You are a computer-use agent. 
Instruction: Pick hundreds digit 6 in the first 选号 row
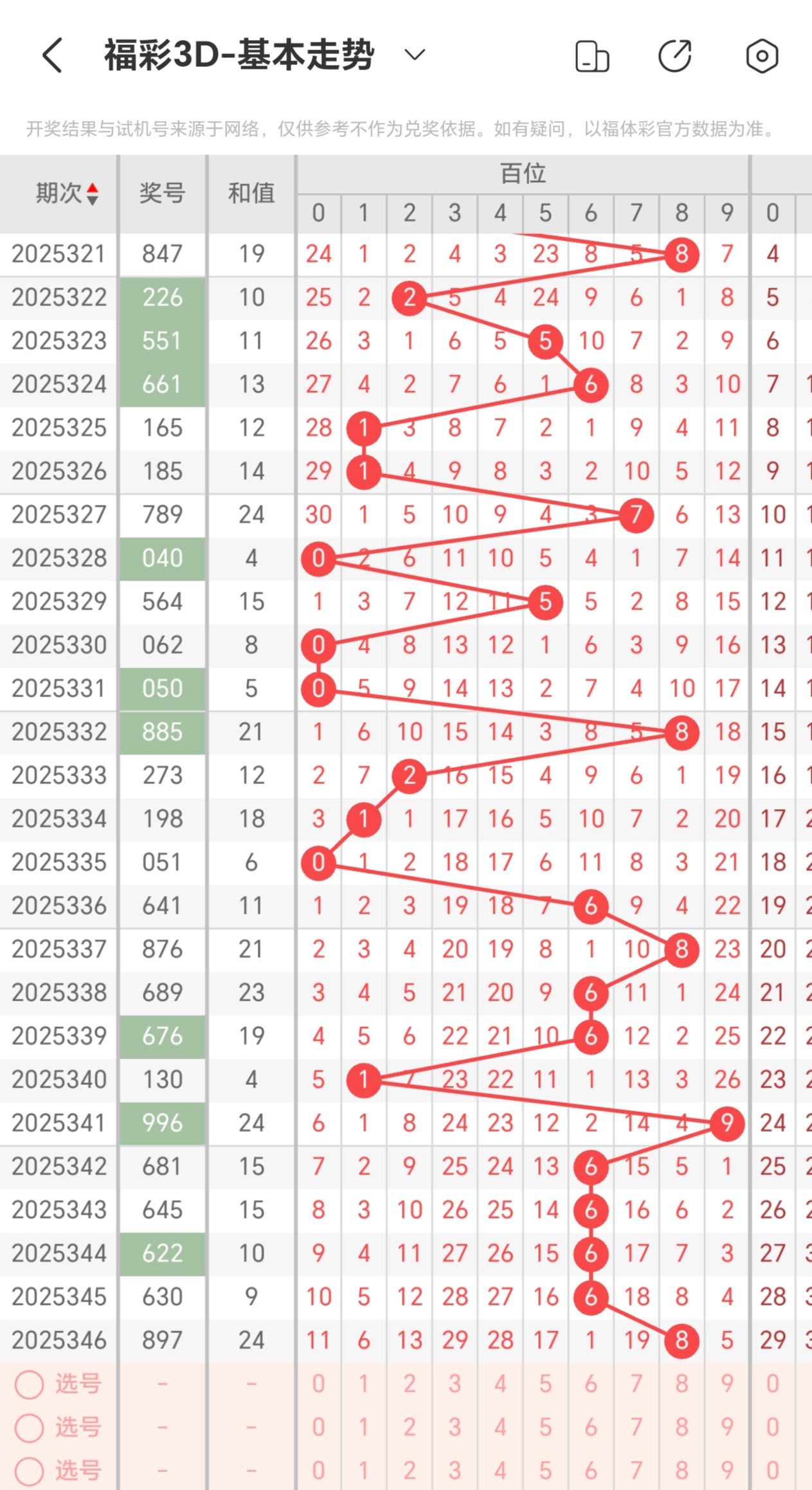(590, 1384)
